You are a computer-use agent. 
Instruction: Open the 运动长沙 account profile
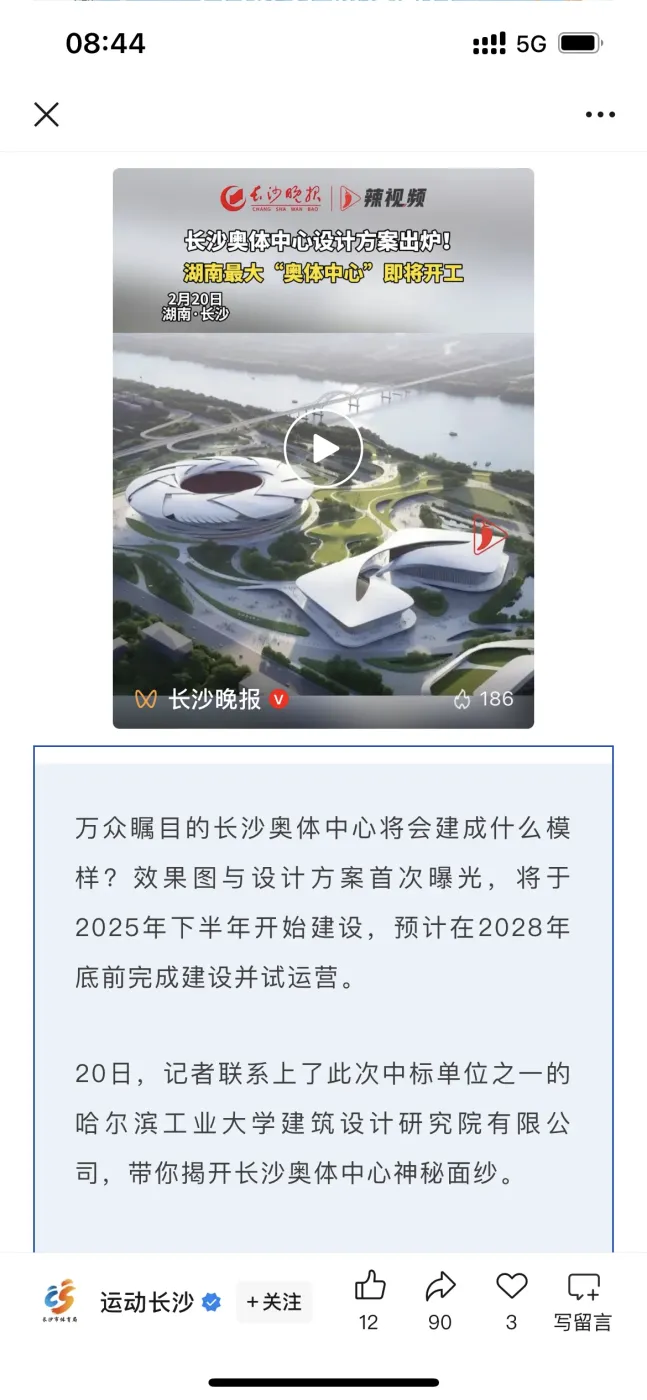146,1302
